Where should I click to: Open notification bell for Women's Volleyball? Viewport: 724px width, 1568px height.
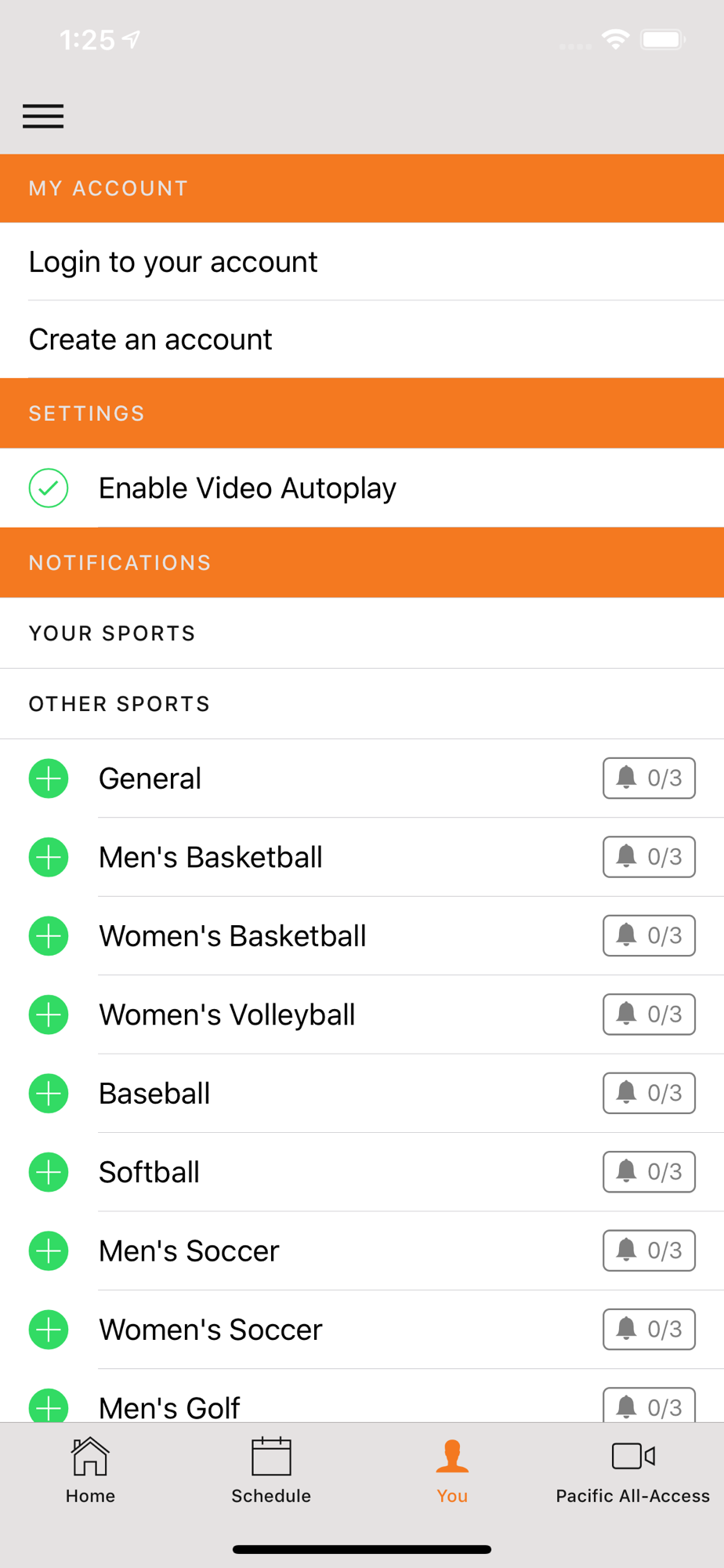[x=649, y=1014]
